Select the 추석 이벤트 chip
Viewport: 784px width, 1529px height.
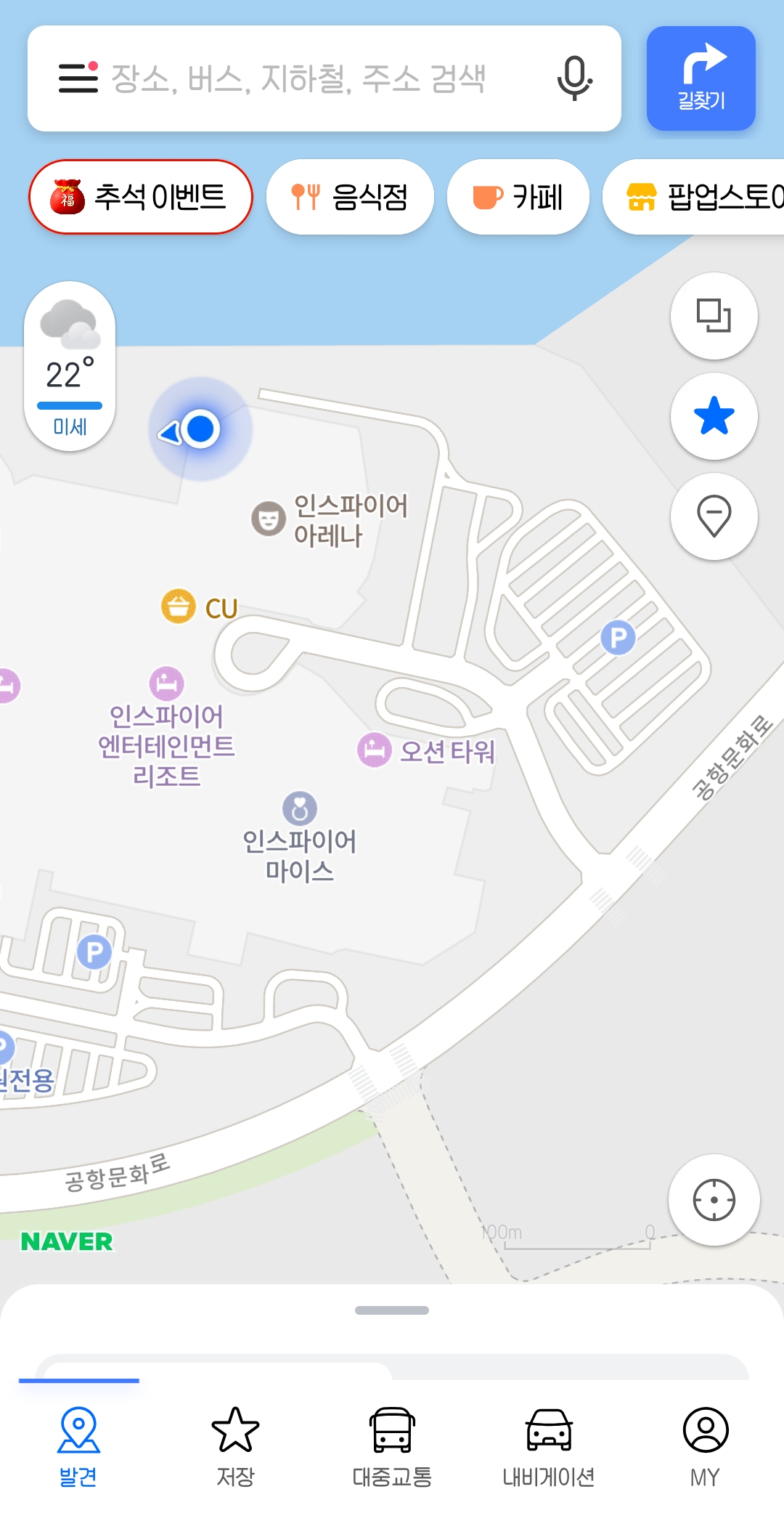click(141, 197)
